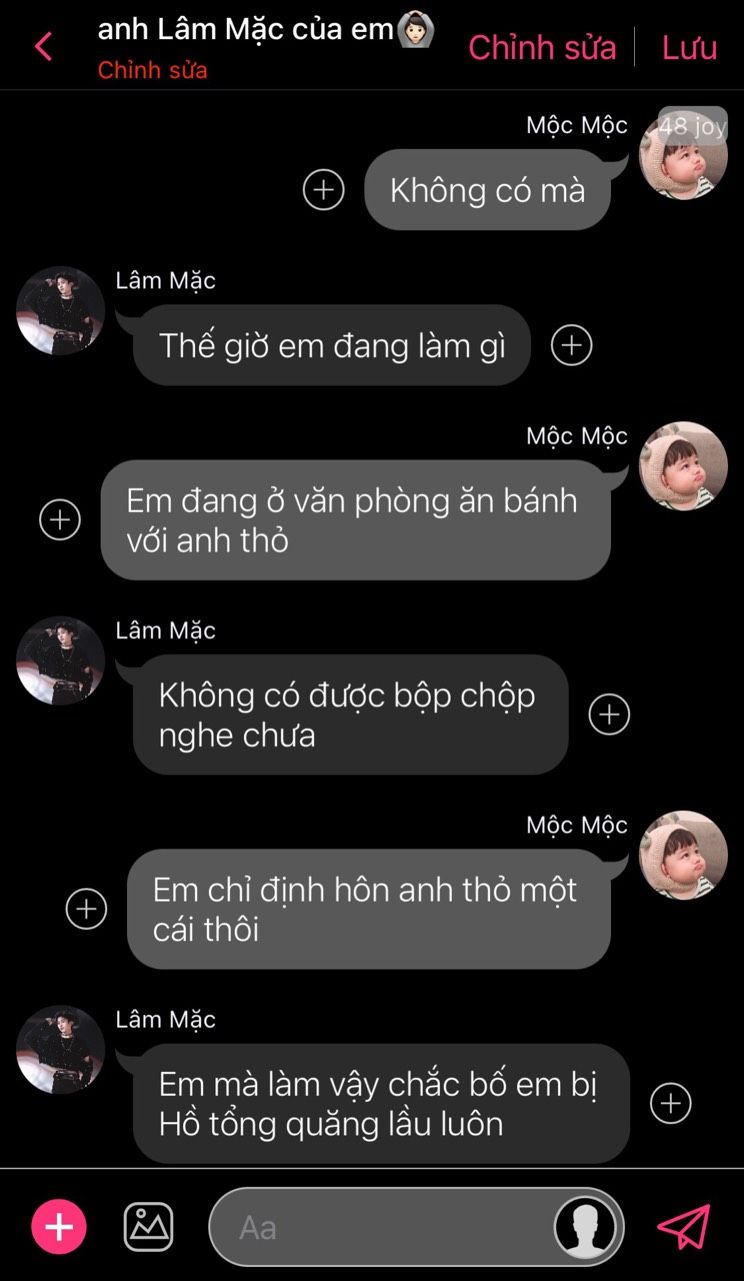
Task: Tap the 48 joy badge
Action: tap(691, 127)
